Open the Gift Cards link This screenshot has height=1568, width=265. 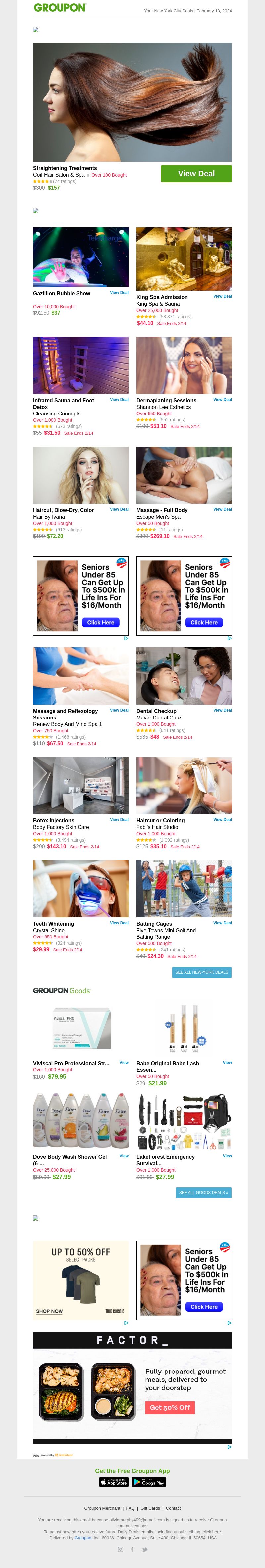pos(150,1508)
